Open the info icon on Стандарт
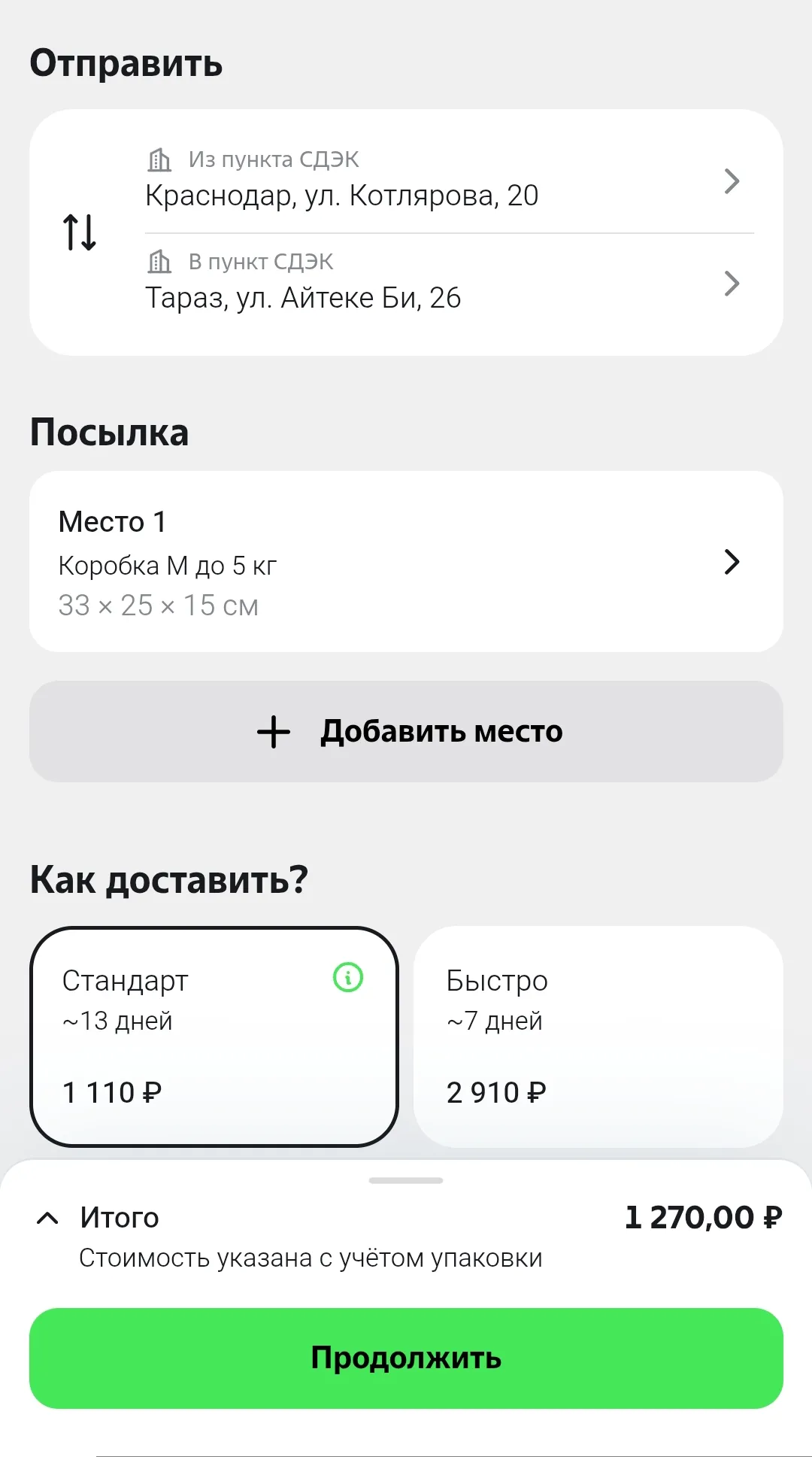Screen dimensions: 812x1457 point(348,978)
